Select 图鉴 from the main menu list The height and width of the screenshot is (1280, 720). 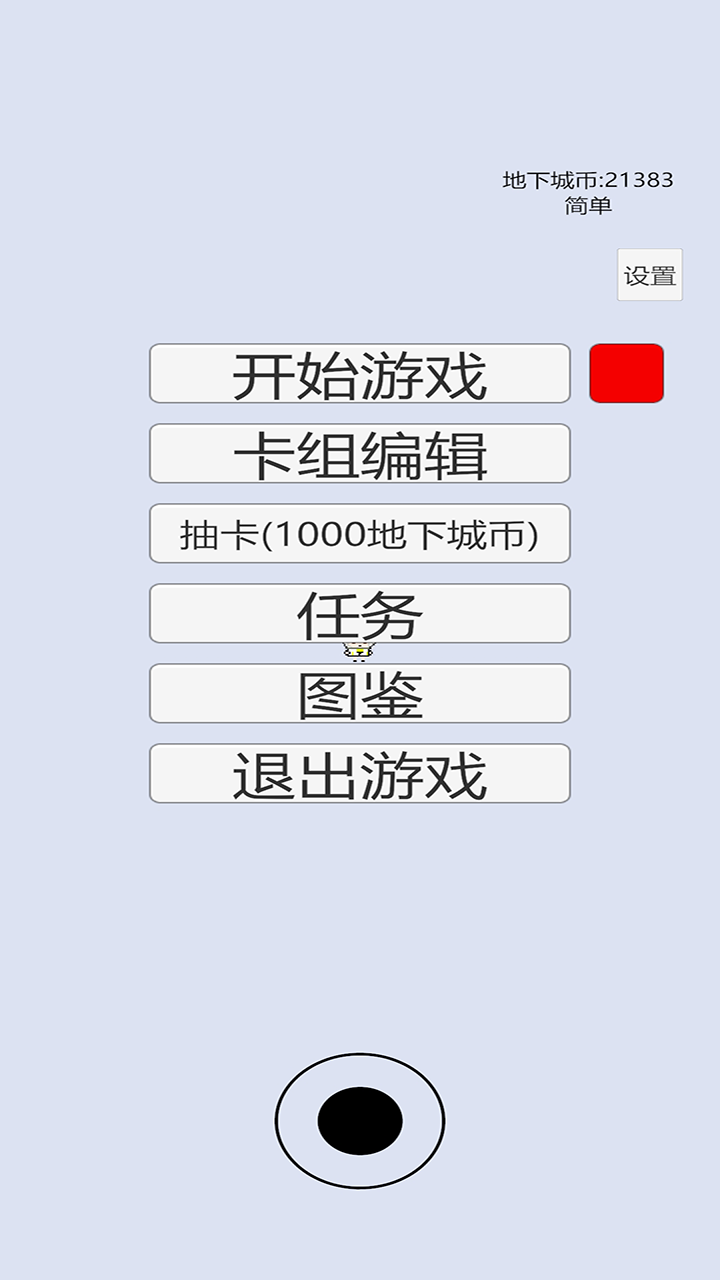pos(360,693)
